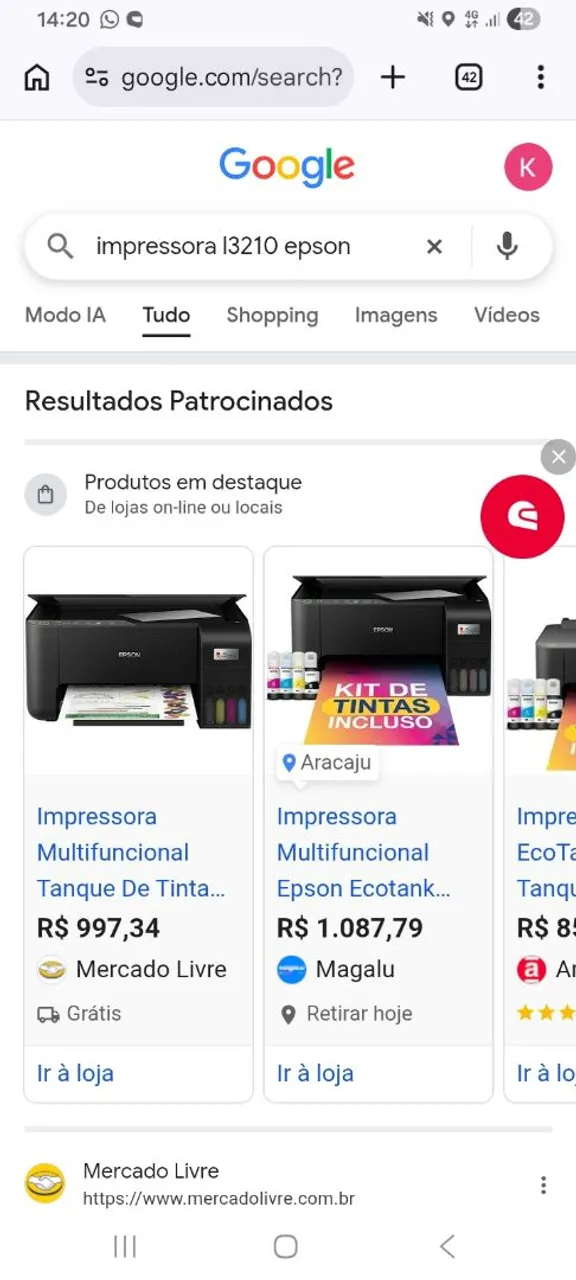Screen dimensions: 576x1280
Task: Go back with the system back button
Action: click(x=447, y=1246)
